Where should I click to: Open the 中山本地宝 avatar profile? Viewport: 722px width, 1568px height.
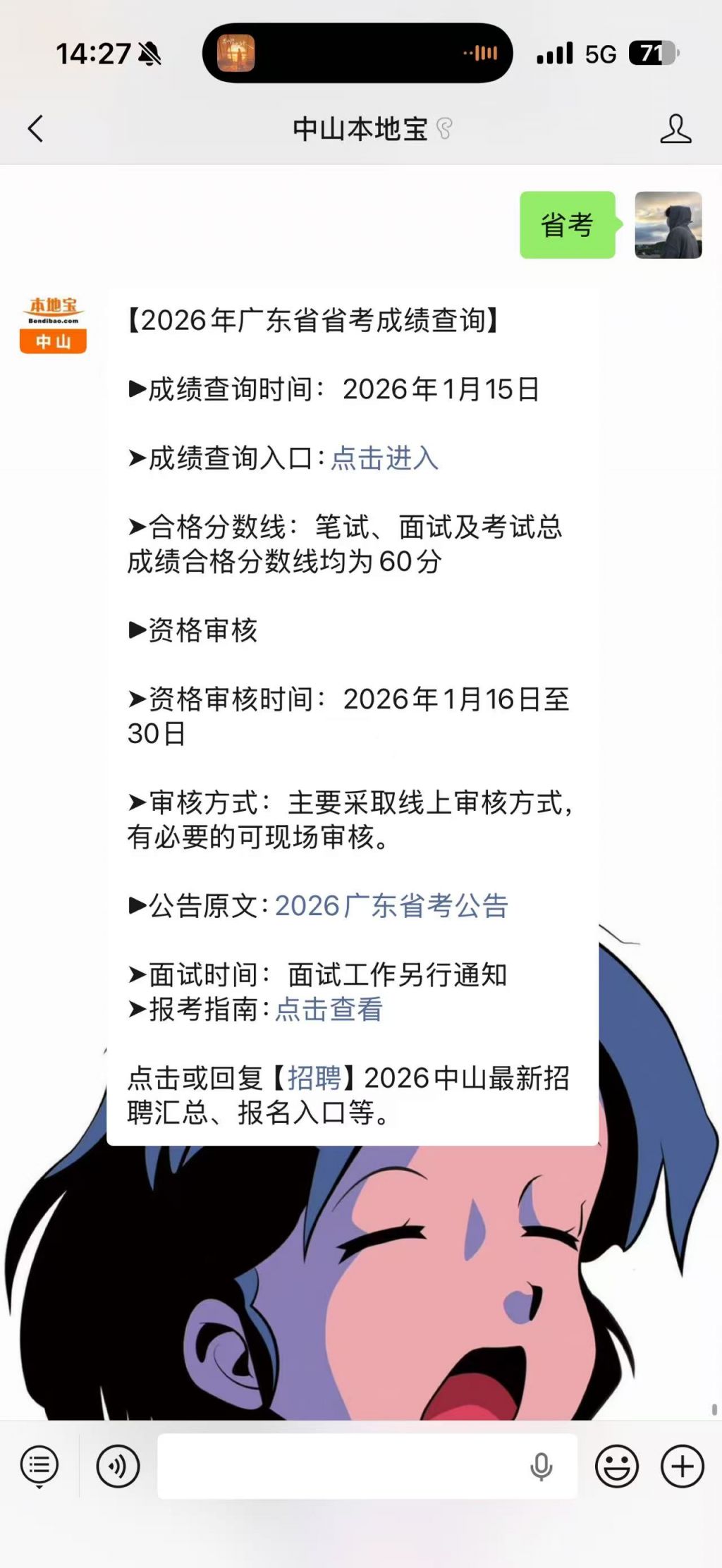pos(53,324)
